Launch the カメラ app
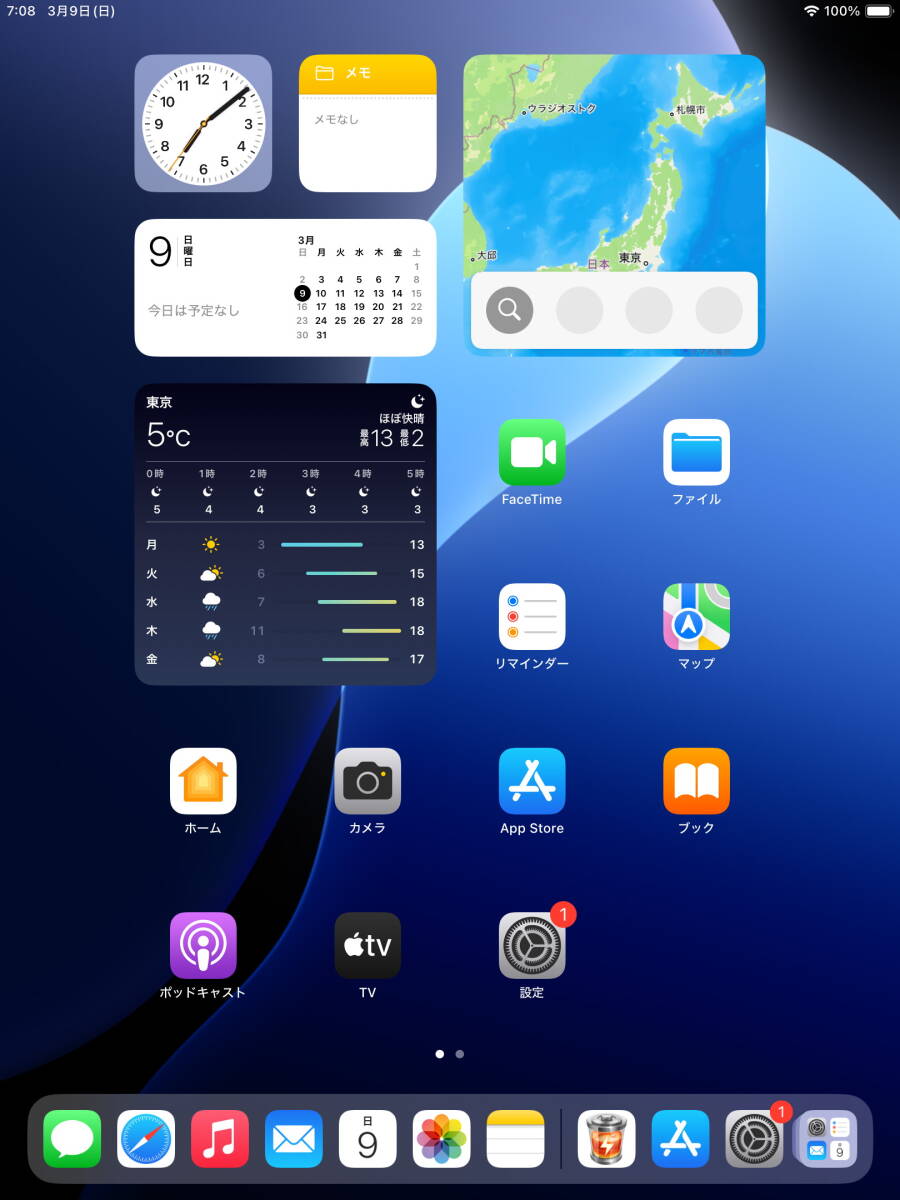The height and width of the screenshot is (1200, 900). [368, 781]
